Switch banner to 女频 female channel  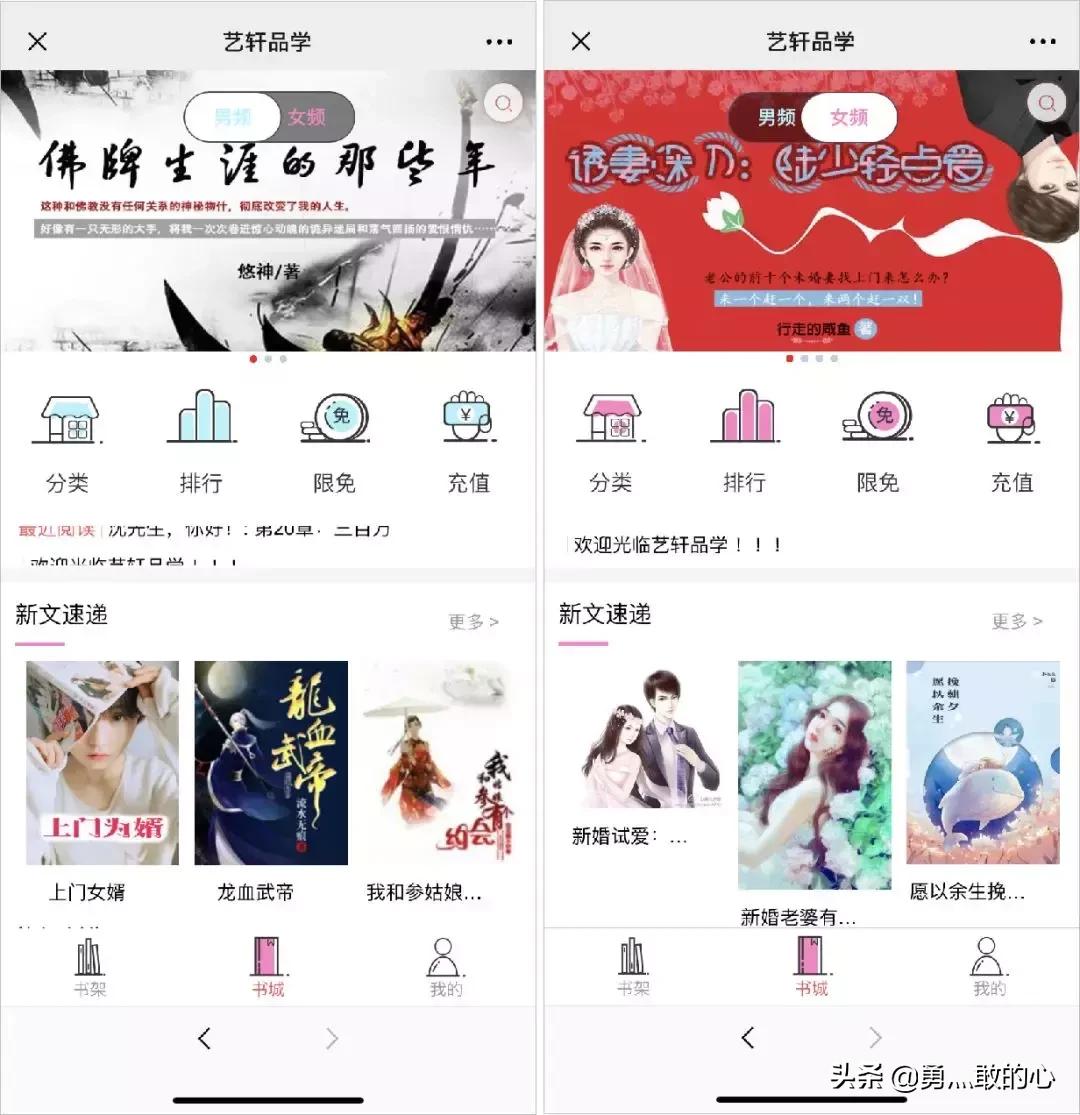tap(306, 116)
